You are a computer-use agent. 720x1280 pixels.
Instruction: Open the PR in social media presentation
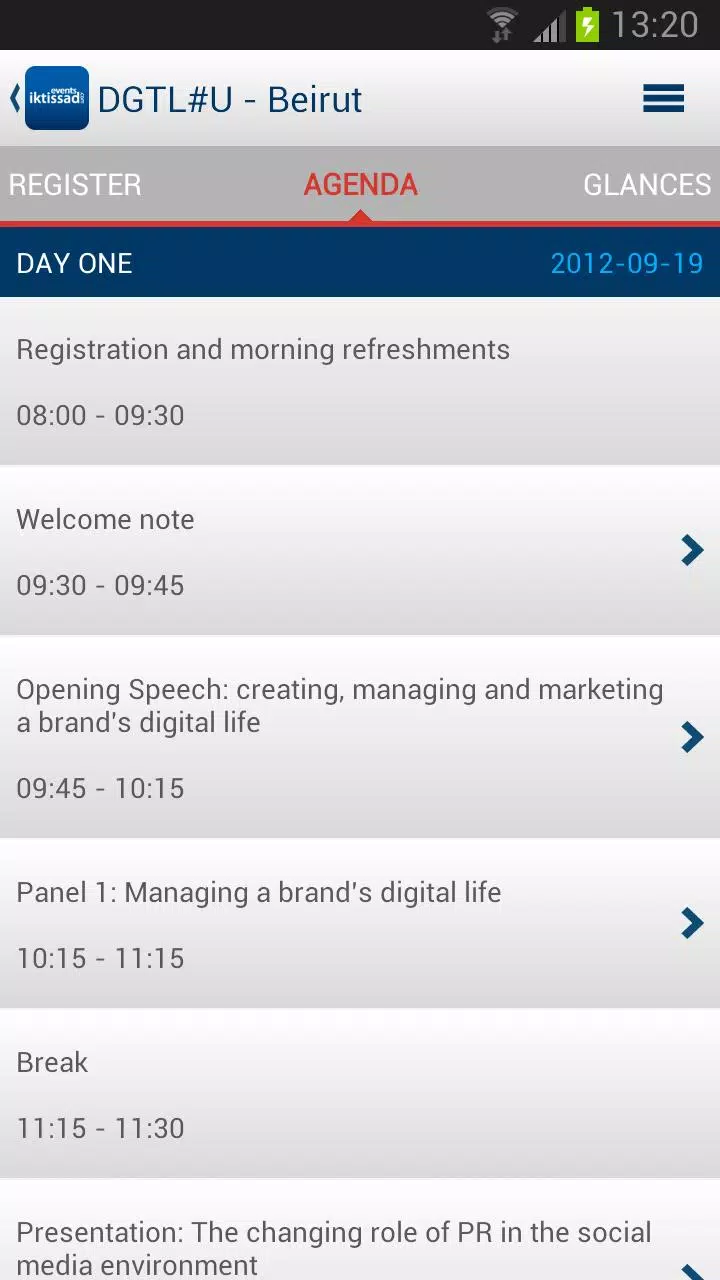click(x=360, y=1231)
